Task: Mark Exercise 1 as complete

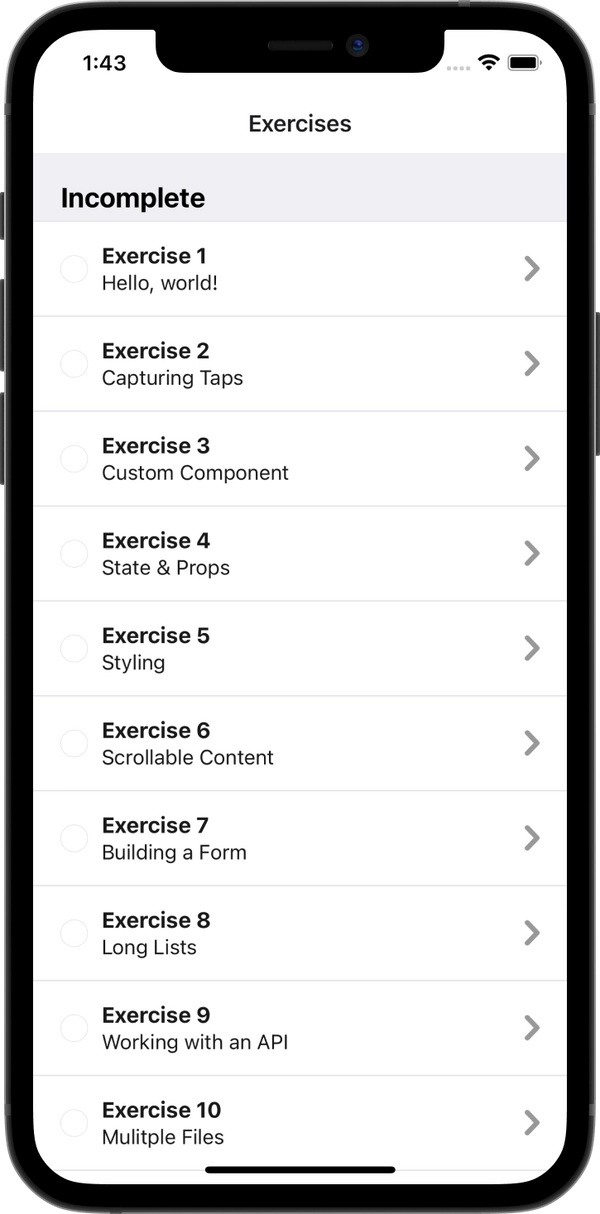Action: (x=74, y=268)
